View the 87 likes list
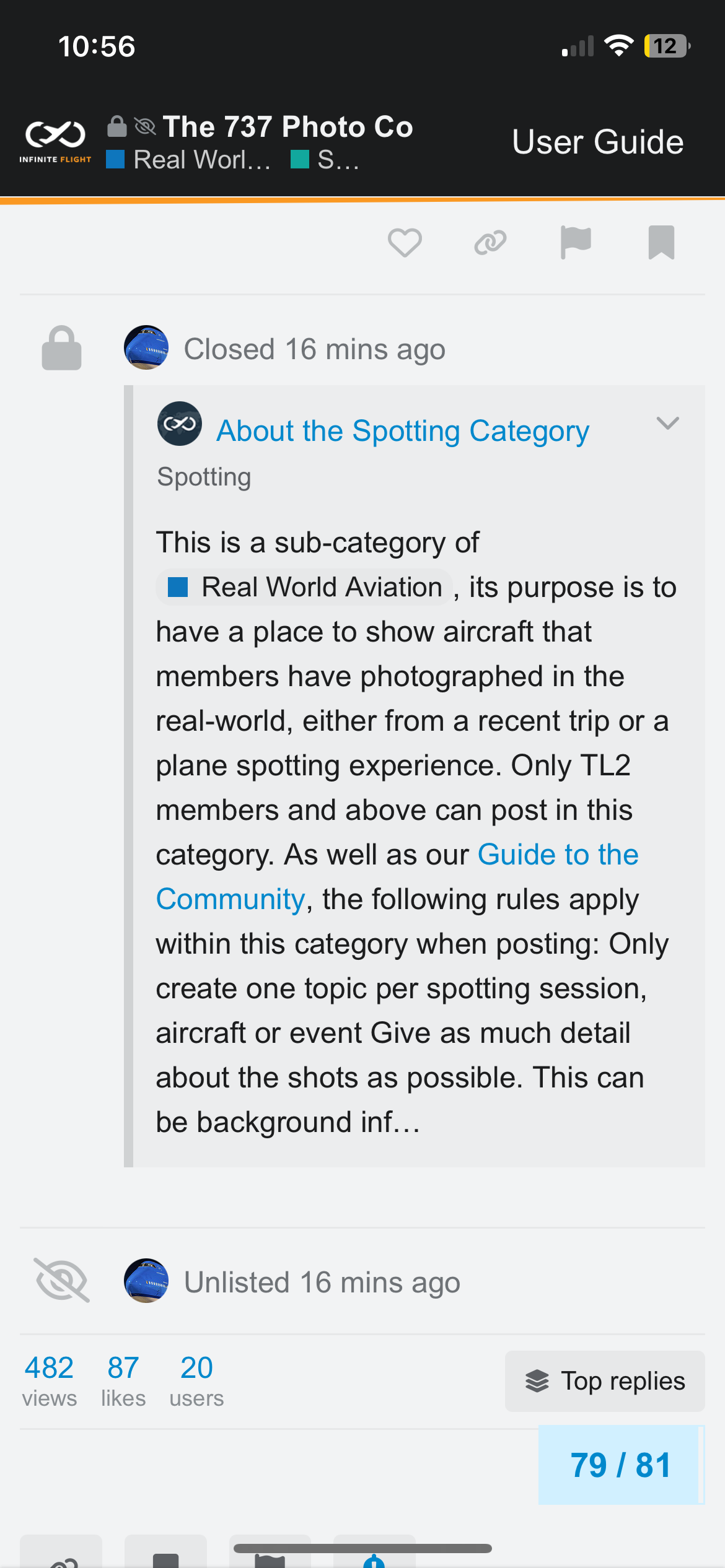This screenshot has height=1568, width=725. click(123, 1381)
